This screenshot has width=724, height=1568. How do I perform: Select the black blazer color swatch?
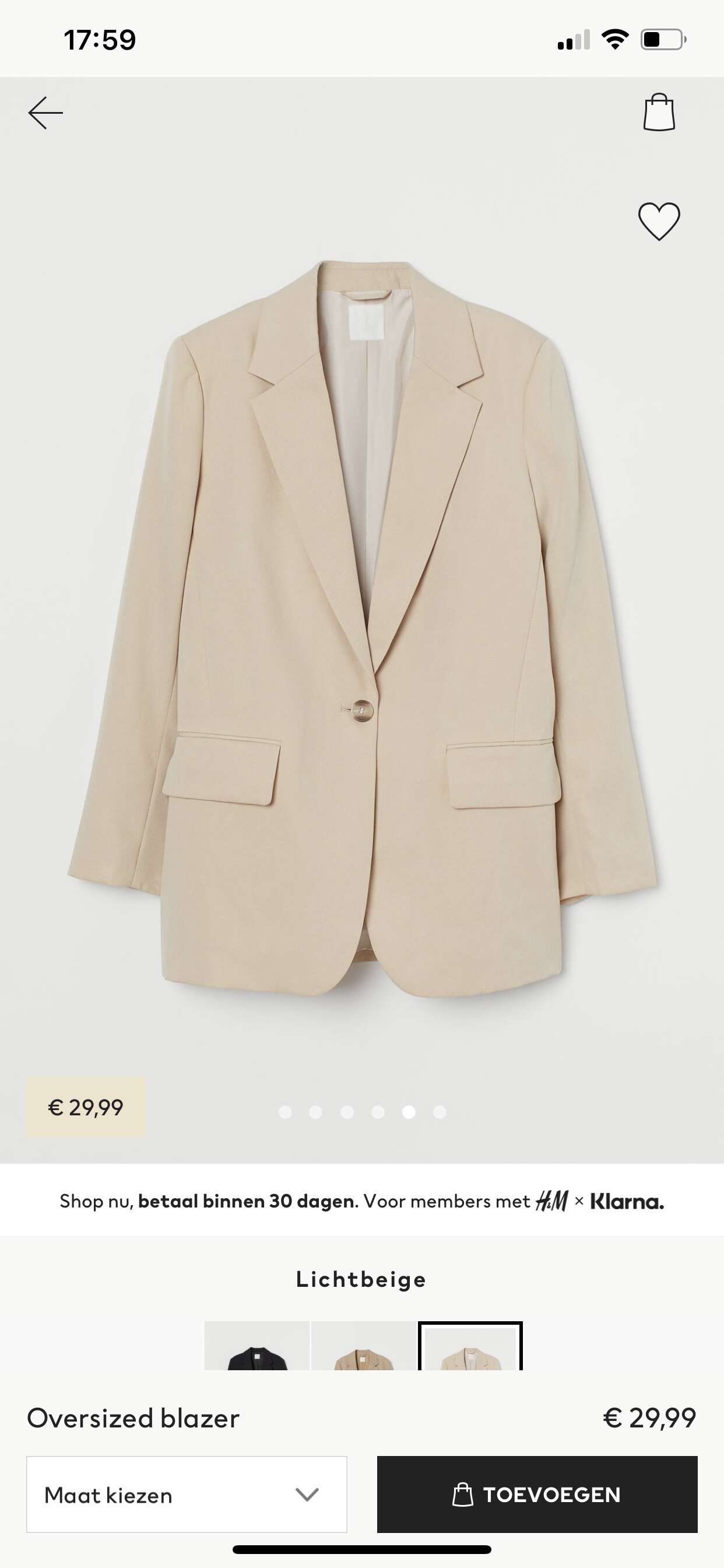(256, 1346)
